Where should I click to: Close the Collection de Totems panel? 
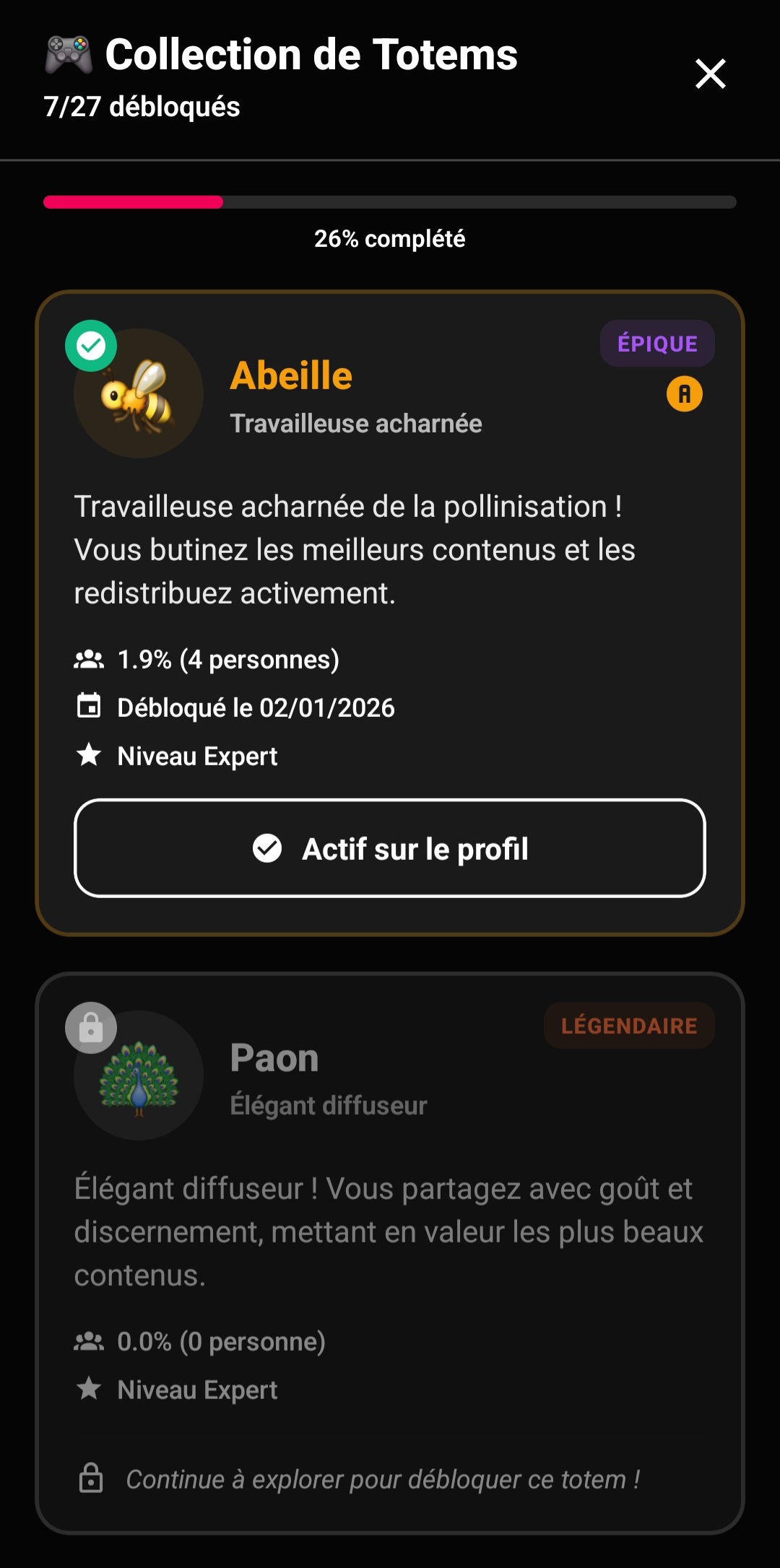(x=710, y=74)
